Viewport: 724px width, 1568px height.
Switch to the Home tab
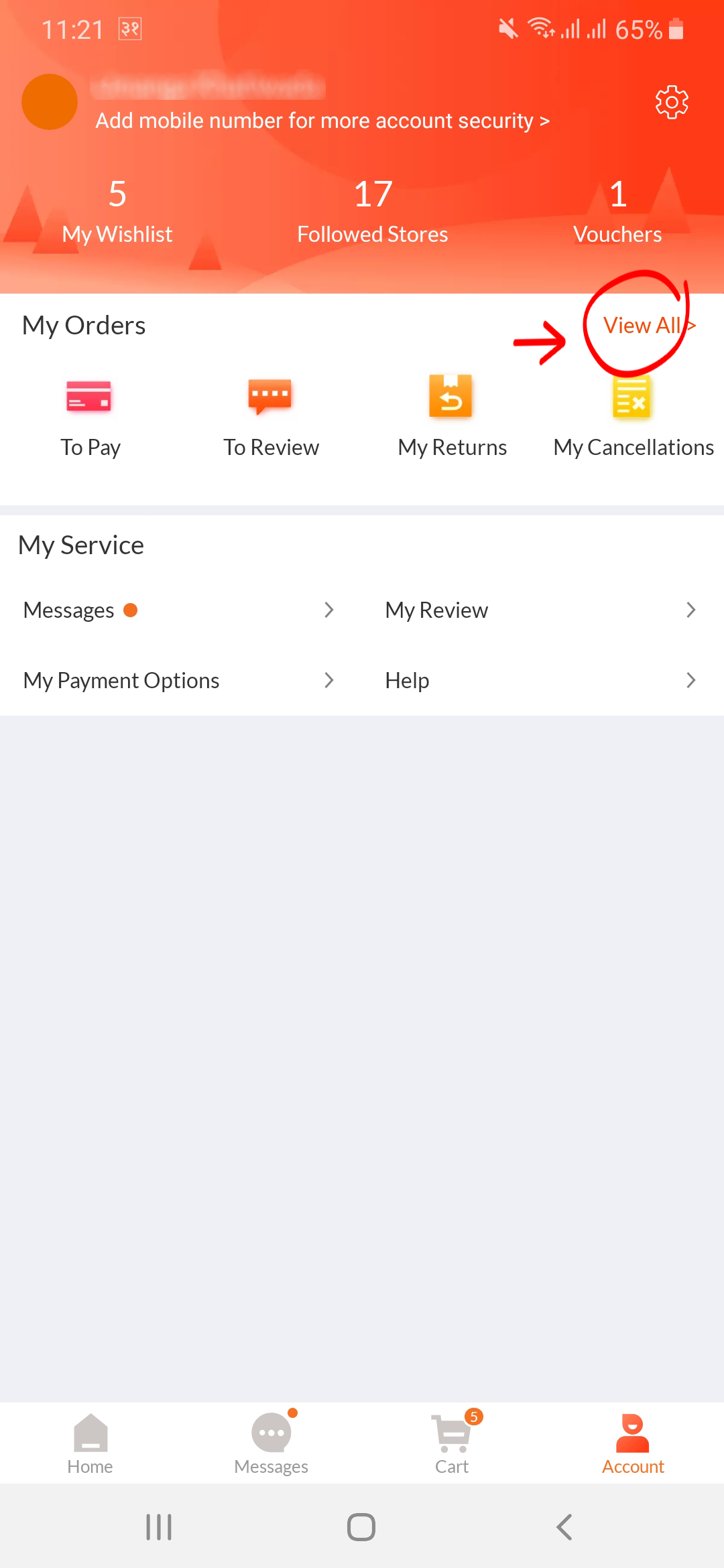pyautogui.click(x=90, y=1444)
